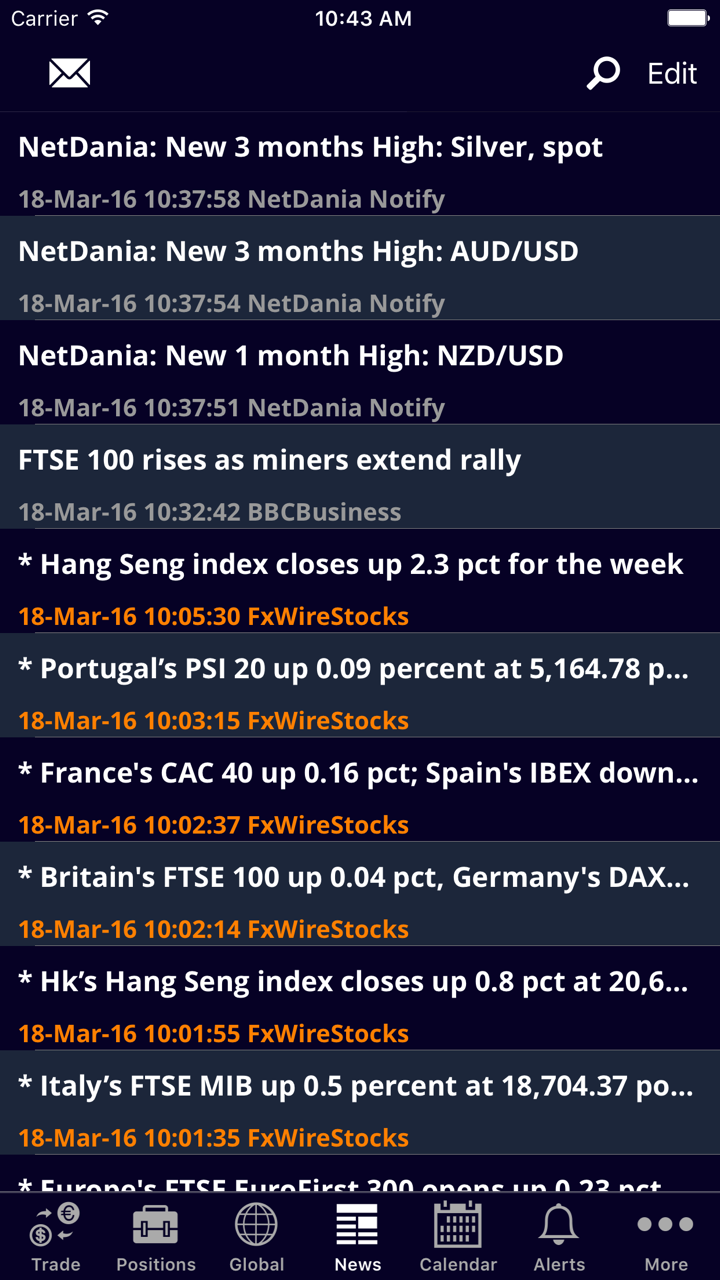Open the mail envelope icon
This screenshot has width=720, height=1280.
70,73
